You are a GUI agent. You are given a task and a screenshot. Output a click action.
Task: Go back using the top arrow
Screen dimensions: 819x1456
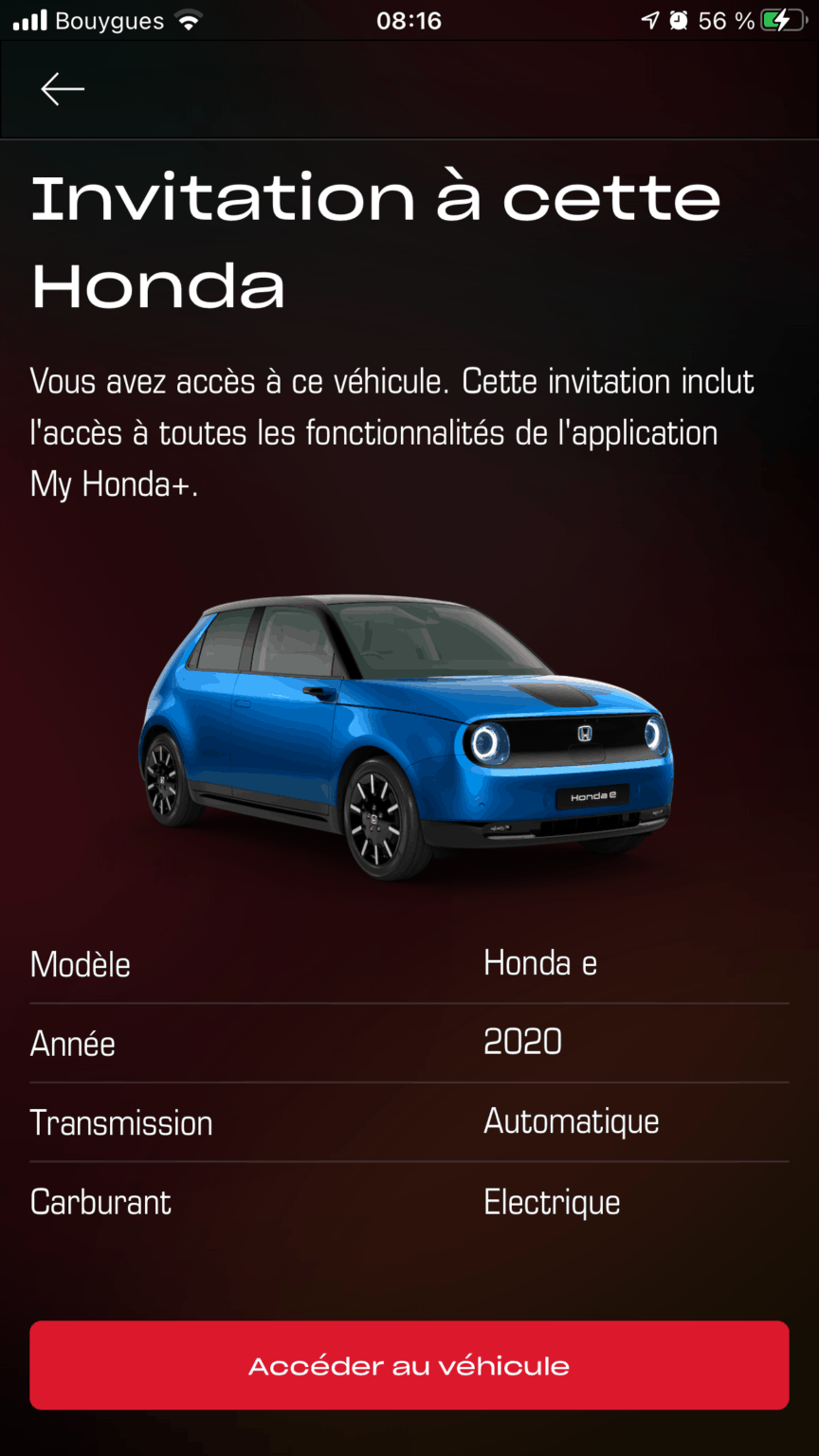click(x=63, y=89)
